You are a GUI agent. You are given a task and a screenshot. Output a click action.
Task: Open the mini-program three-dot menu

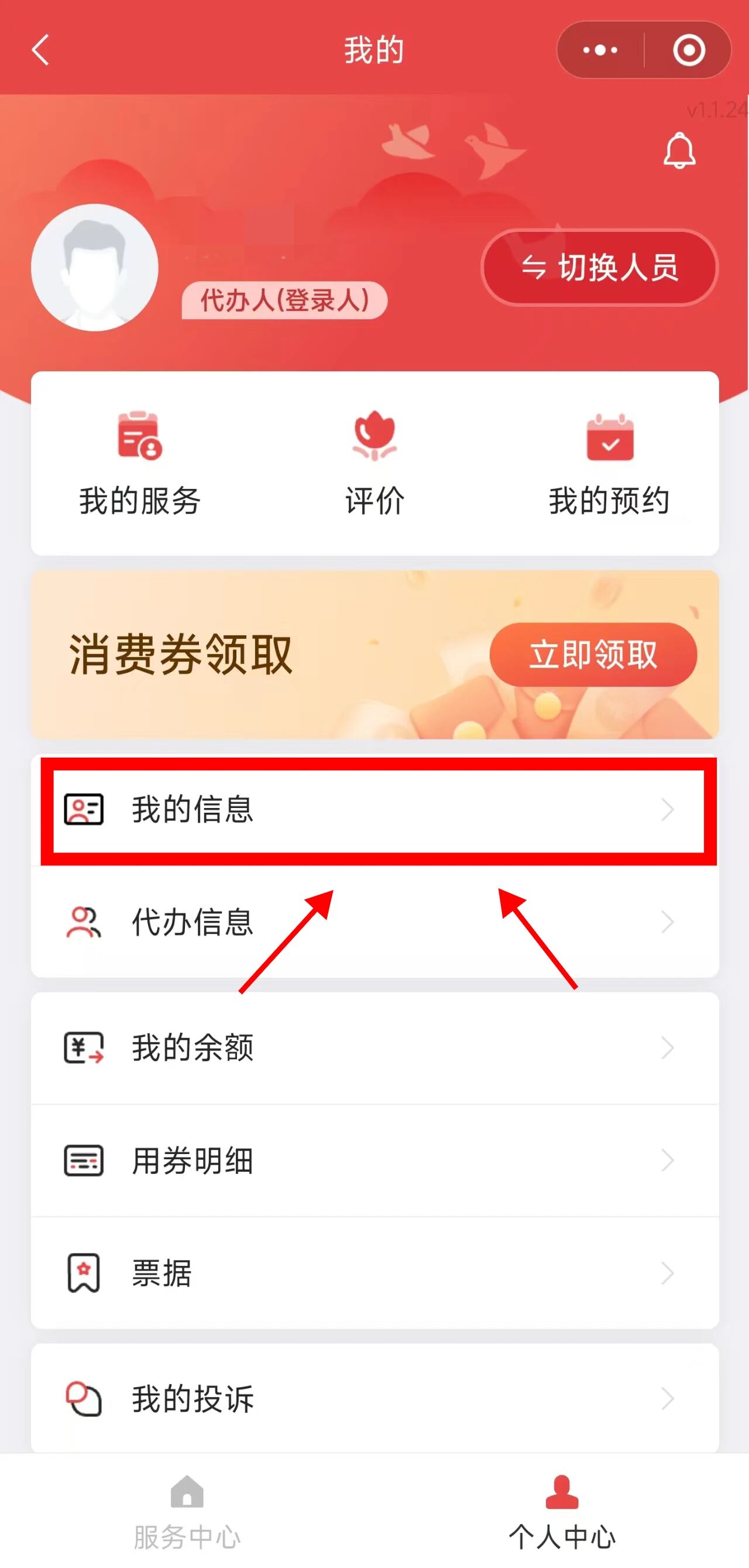[x=599, y=50]
